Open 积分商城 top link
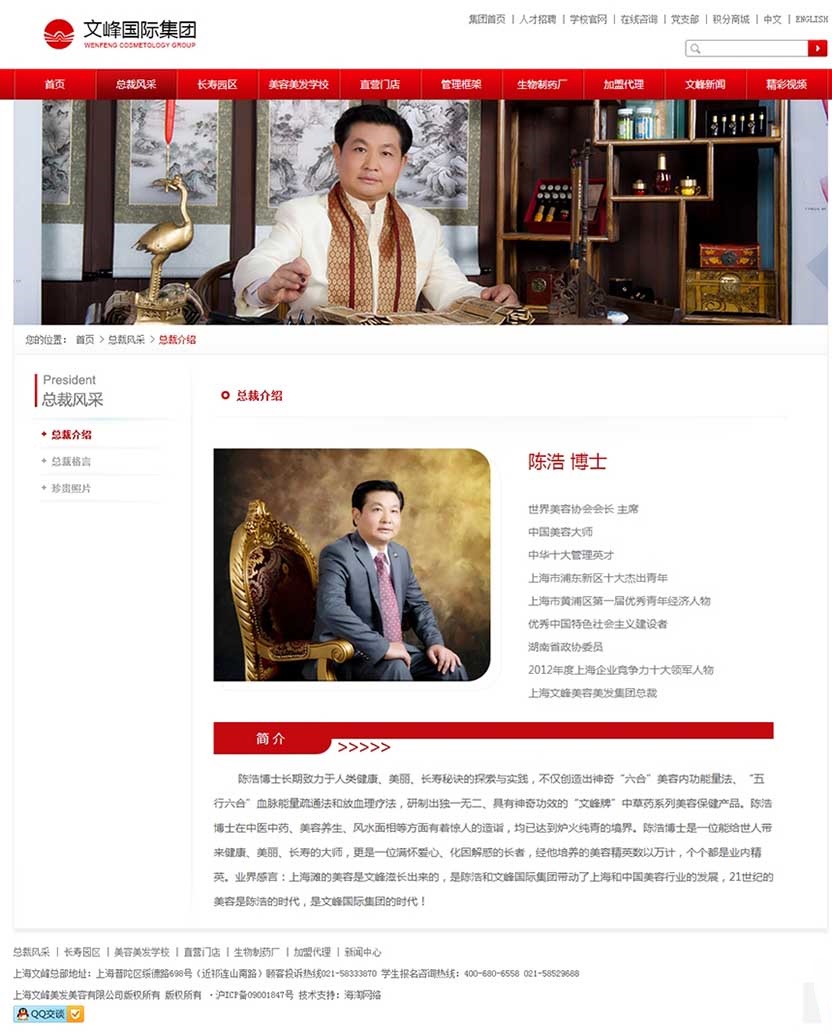The height and width of the screenshot is (1034, 832). (730, 19)
